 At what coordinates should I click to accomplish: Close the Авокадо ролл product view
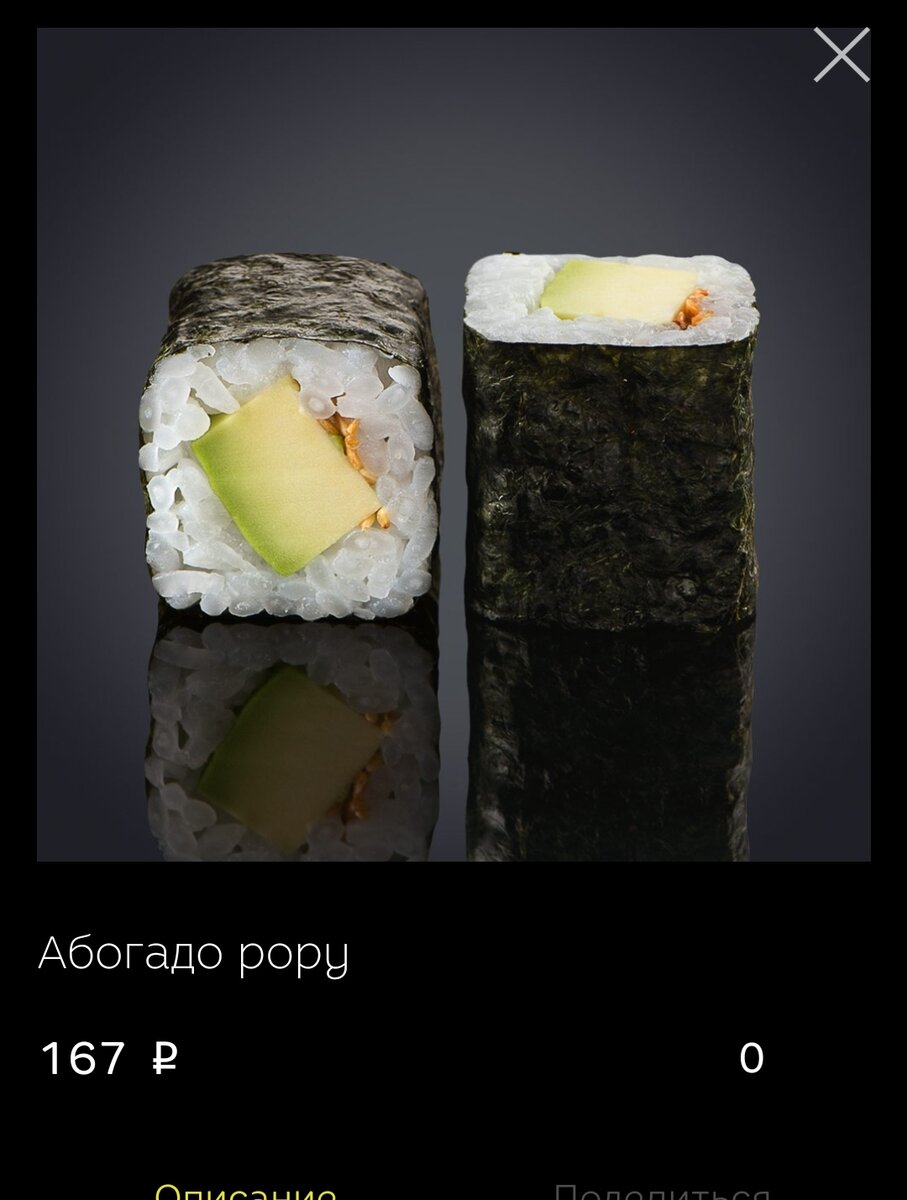click(841, 54)
